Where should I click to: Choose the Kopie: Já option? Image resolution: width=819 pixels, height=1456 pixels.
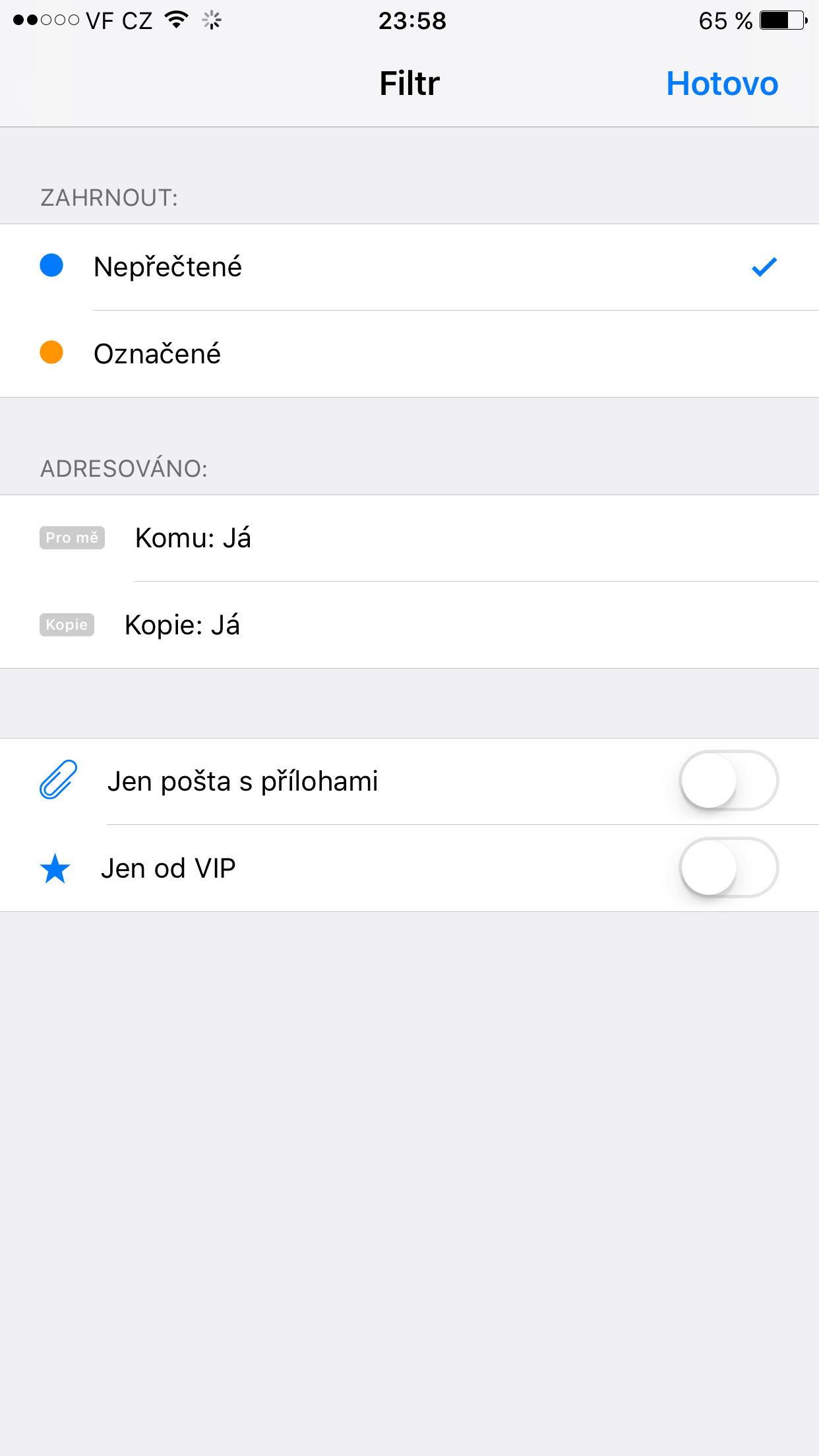tap(409, 625)
